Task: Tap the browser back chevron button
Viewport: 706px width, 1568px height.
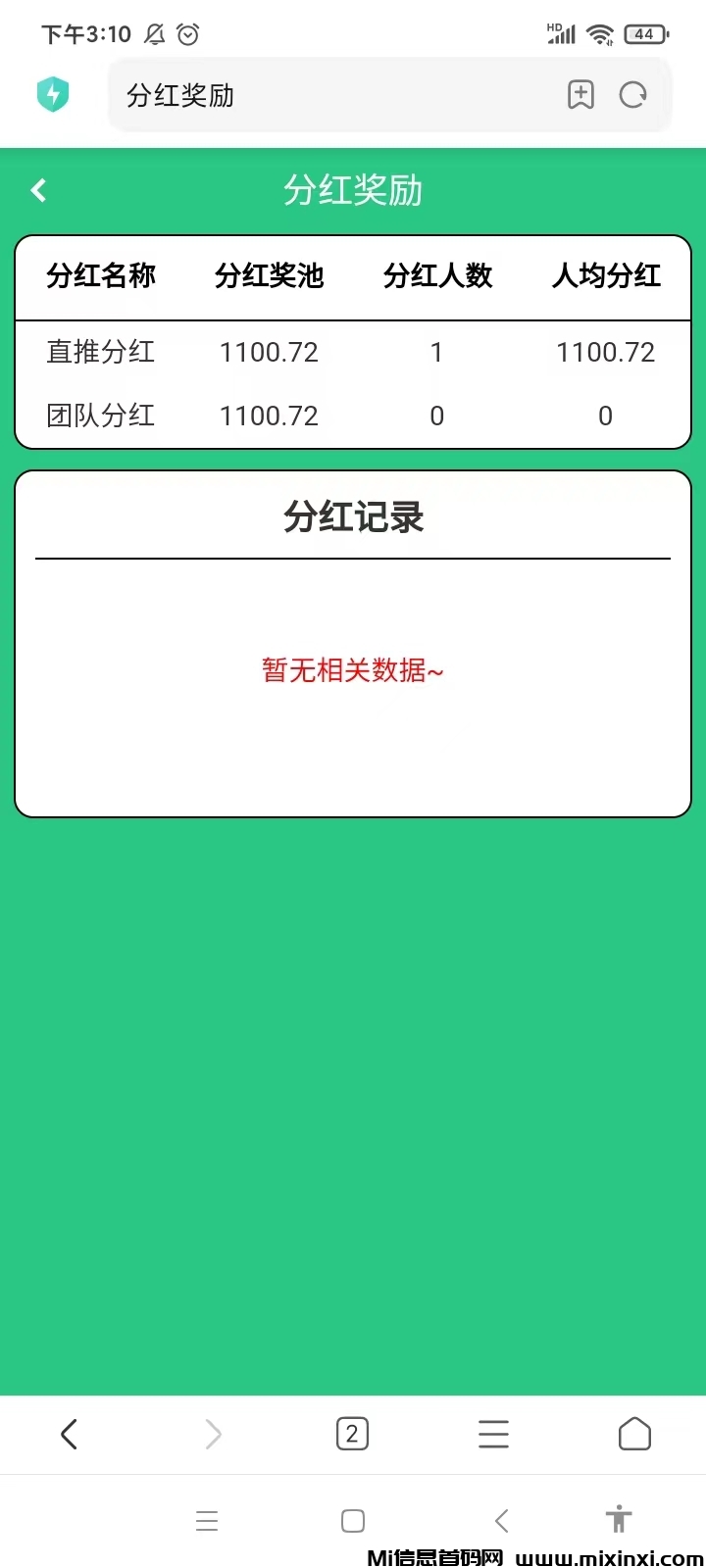Action: (x=69, y=1434)
